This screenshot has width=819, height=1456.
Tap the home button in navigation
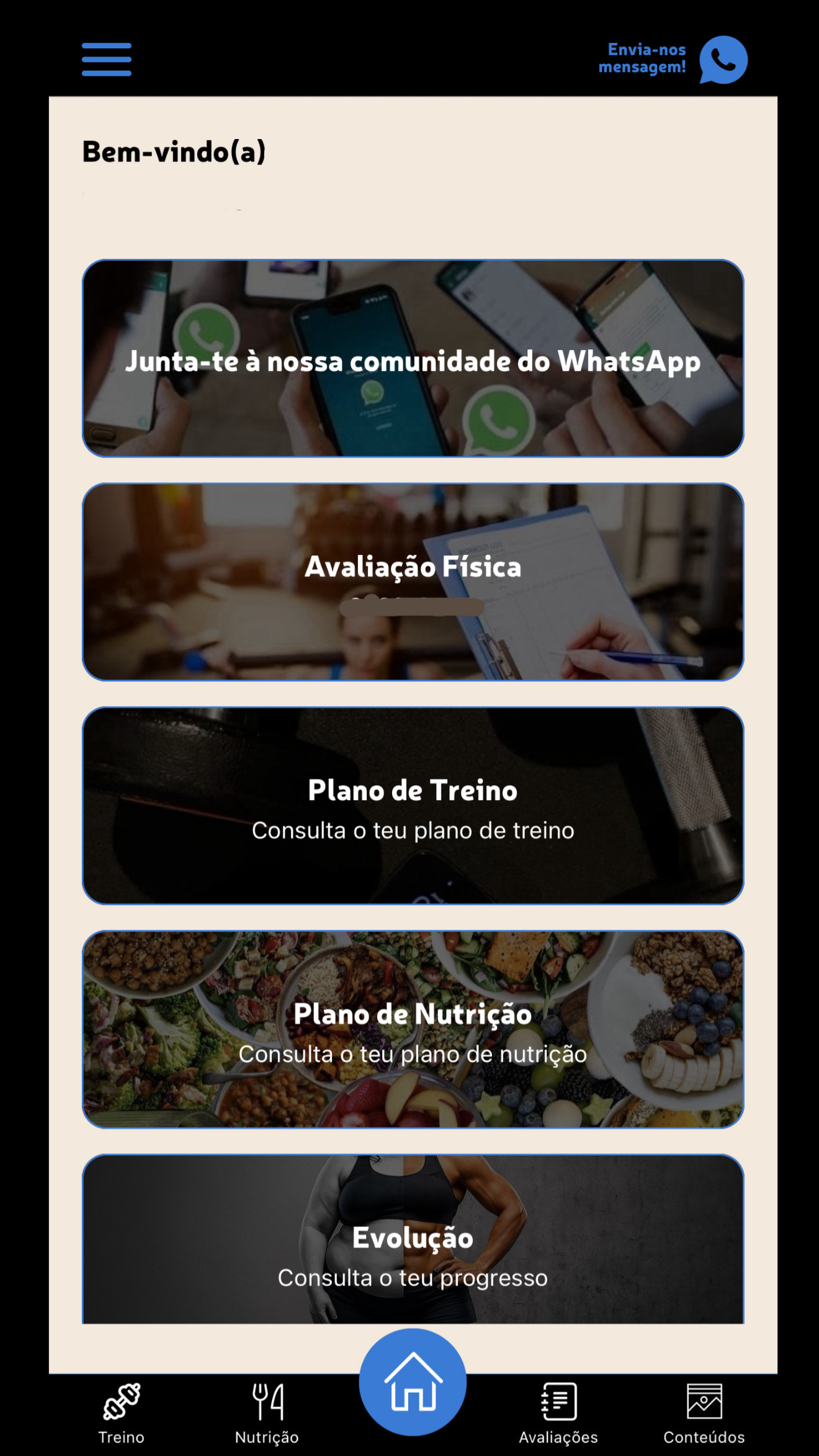tap(413, 1383)
